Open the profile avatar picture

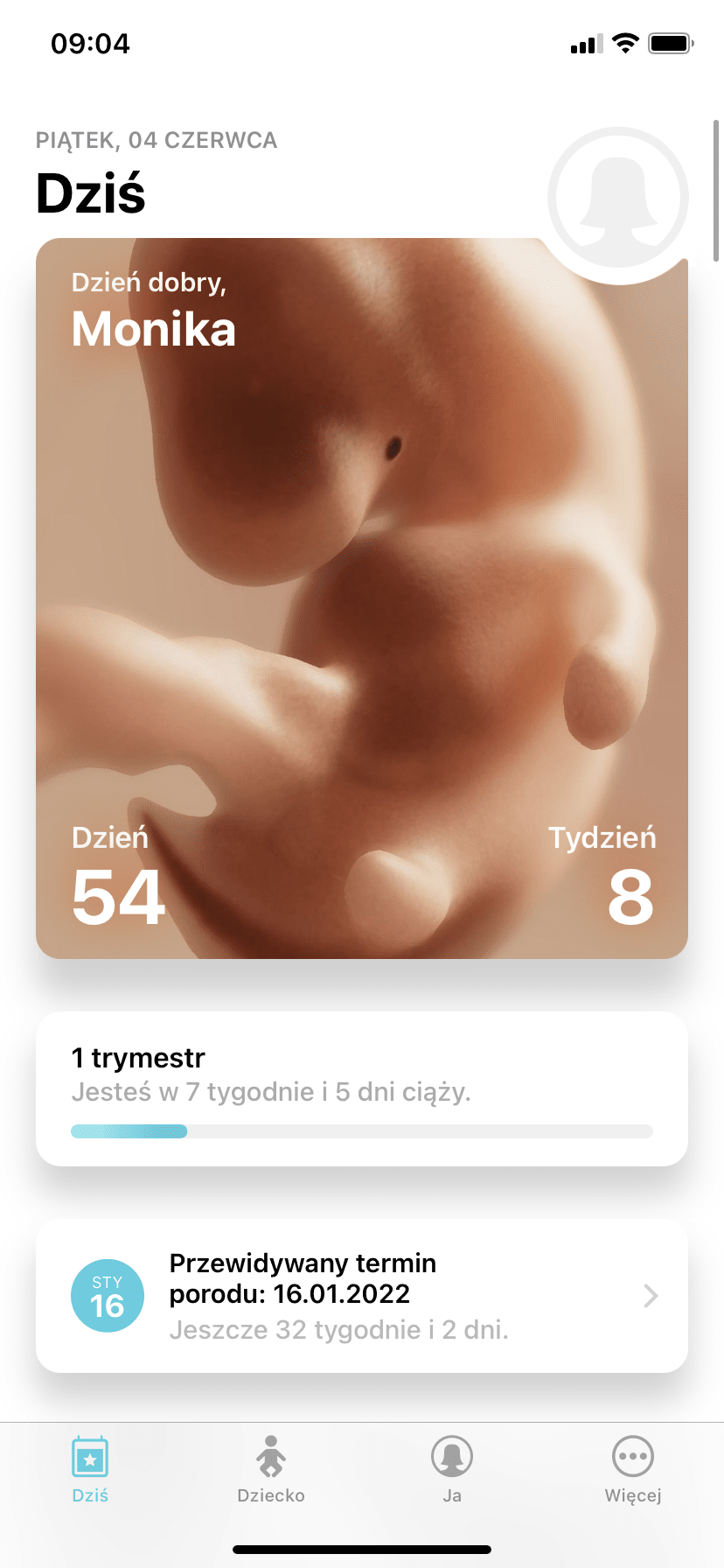[x=618, y=199]
